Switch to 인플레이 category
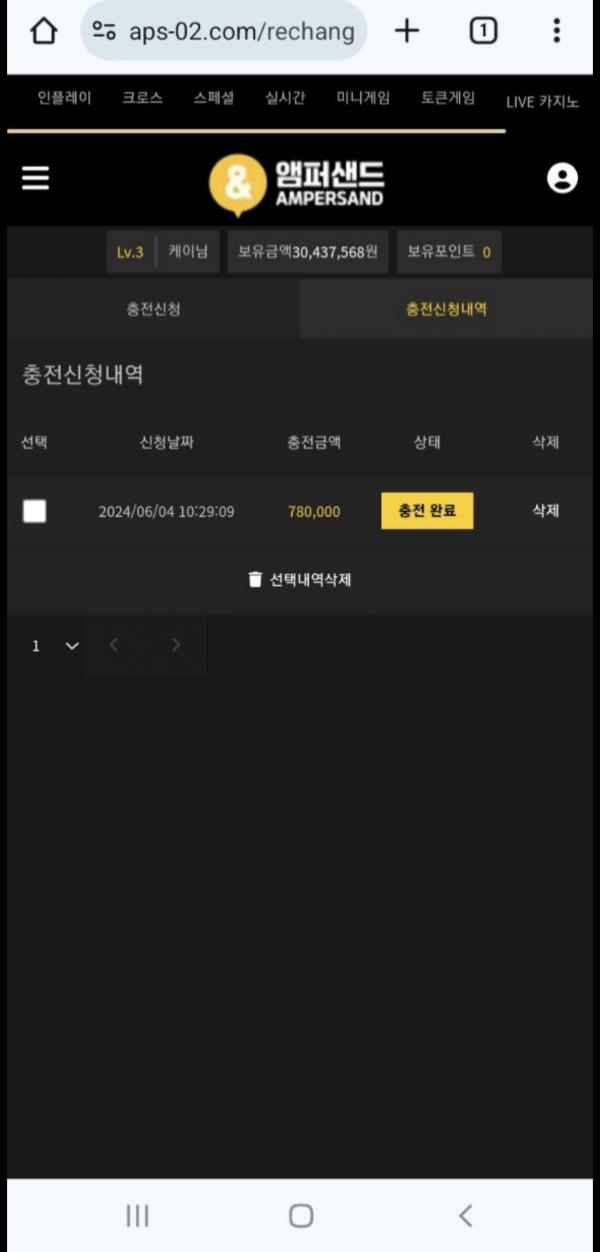 tap(64, 99)
